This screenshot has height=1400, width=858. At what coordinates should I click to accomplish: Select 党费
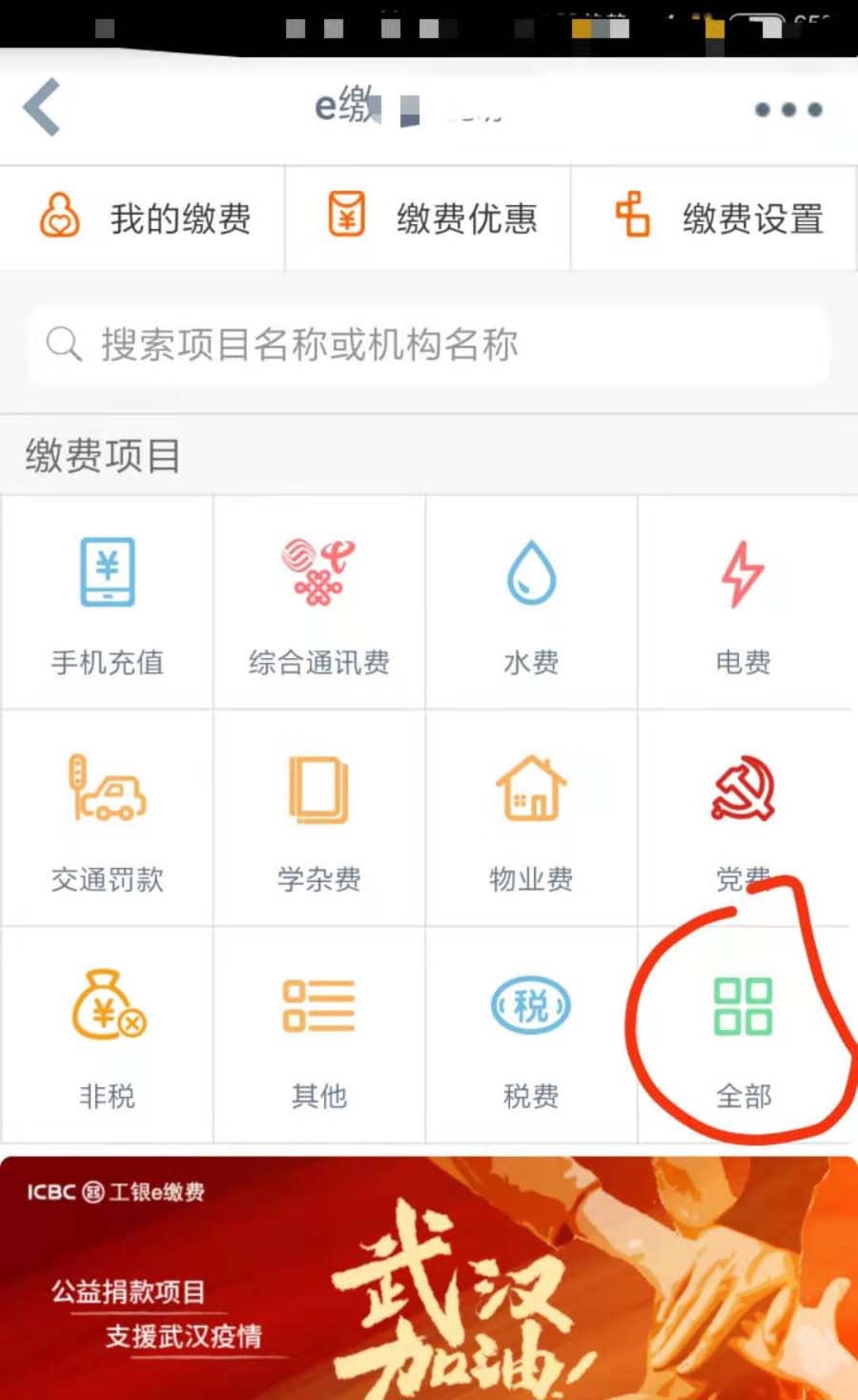(743, 818)
